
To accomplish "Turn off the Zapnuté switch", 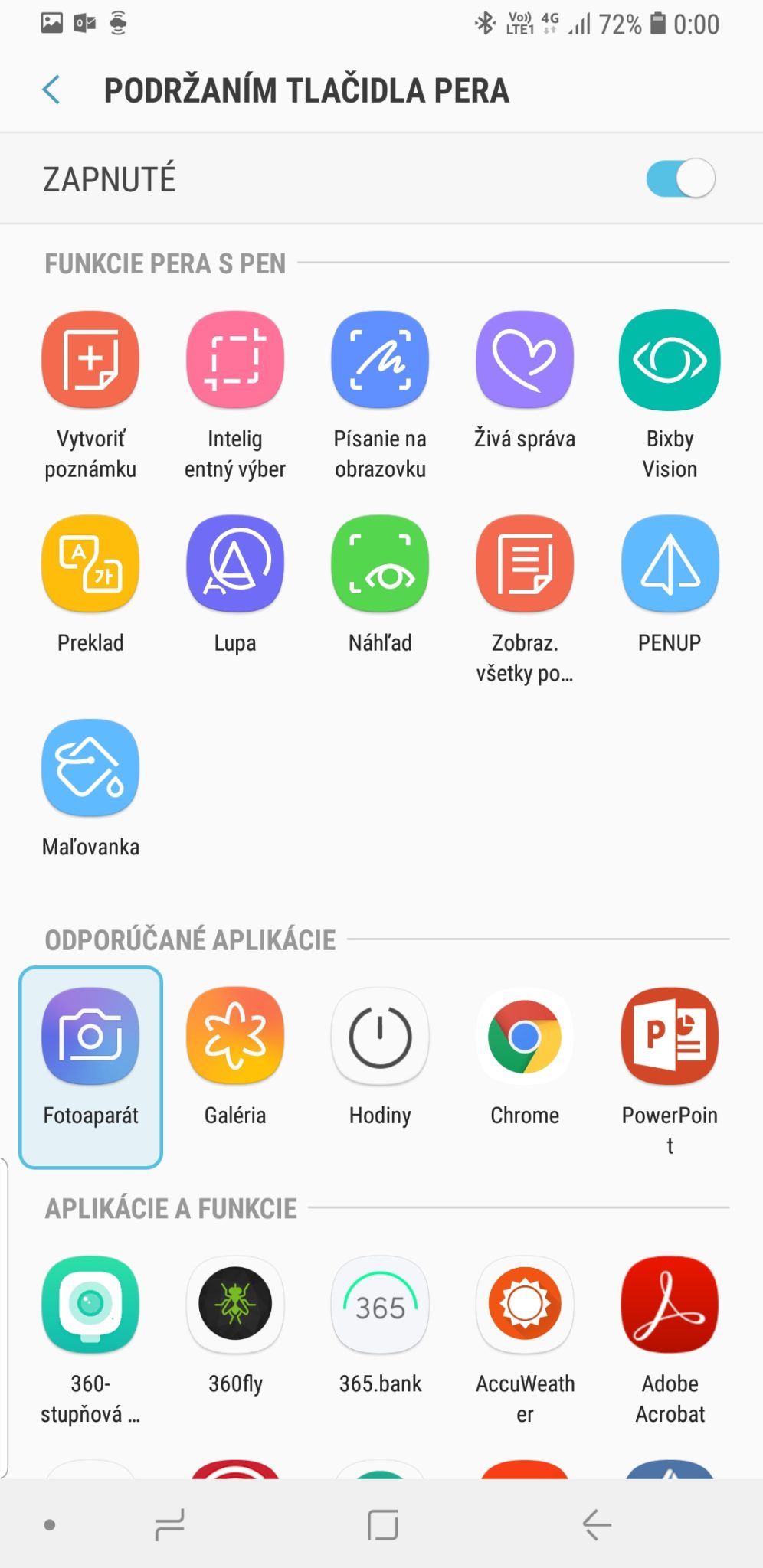I will 680,179.
